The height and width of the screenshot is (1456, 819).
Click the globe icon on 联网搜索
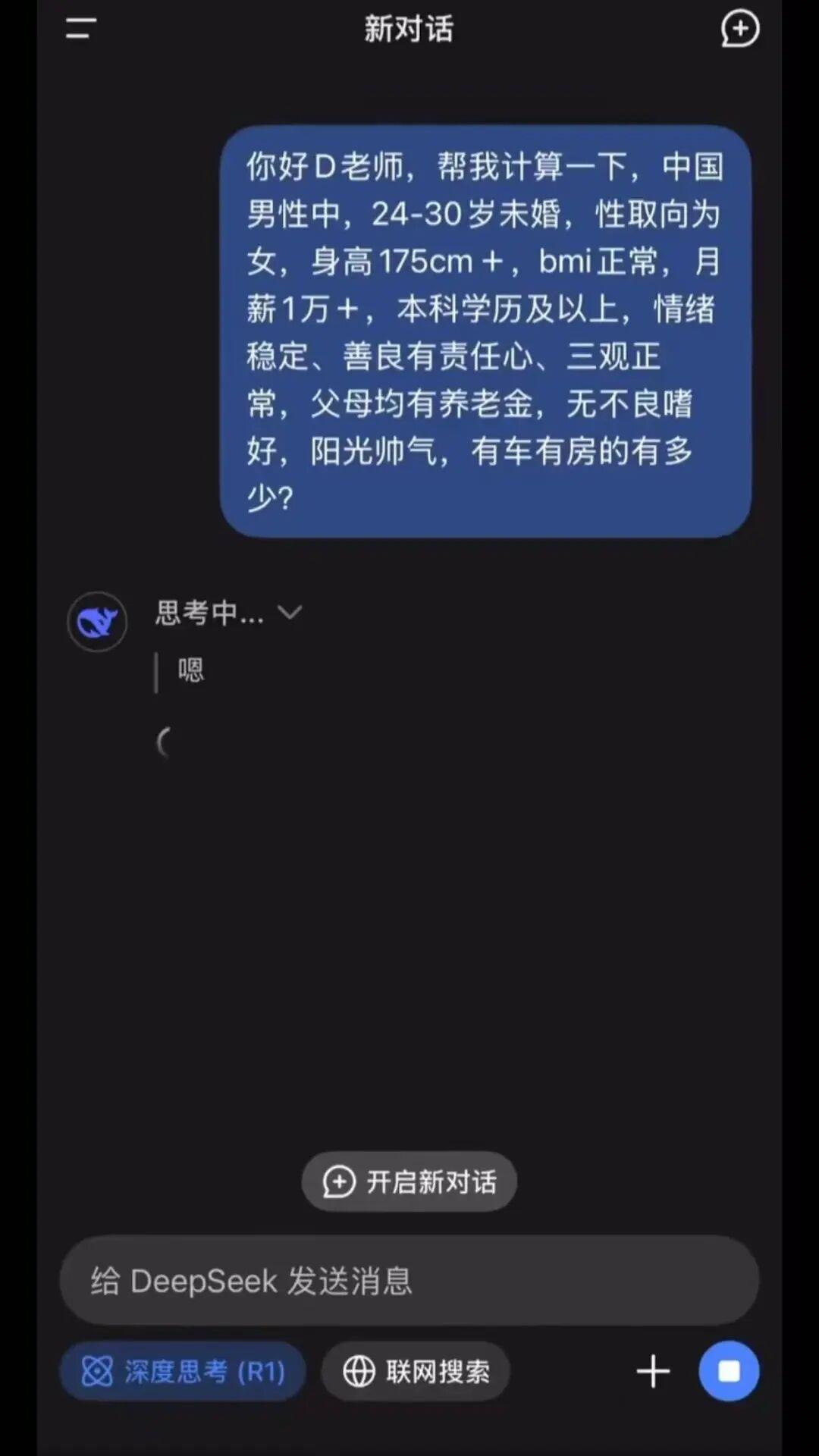click(359, 1371)
